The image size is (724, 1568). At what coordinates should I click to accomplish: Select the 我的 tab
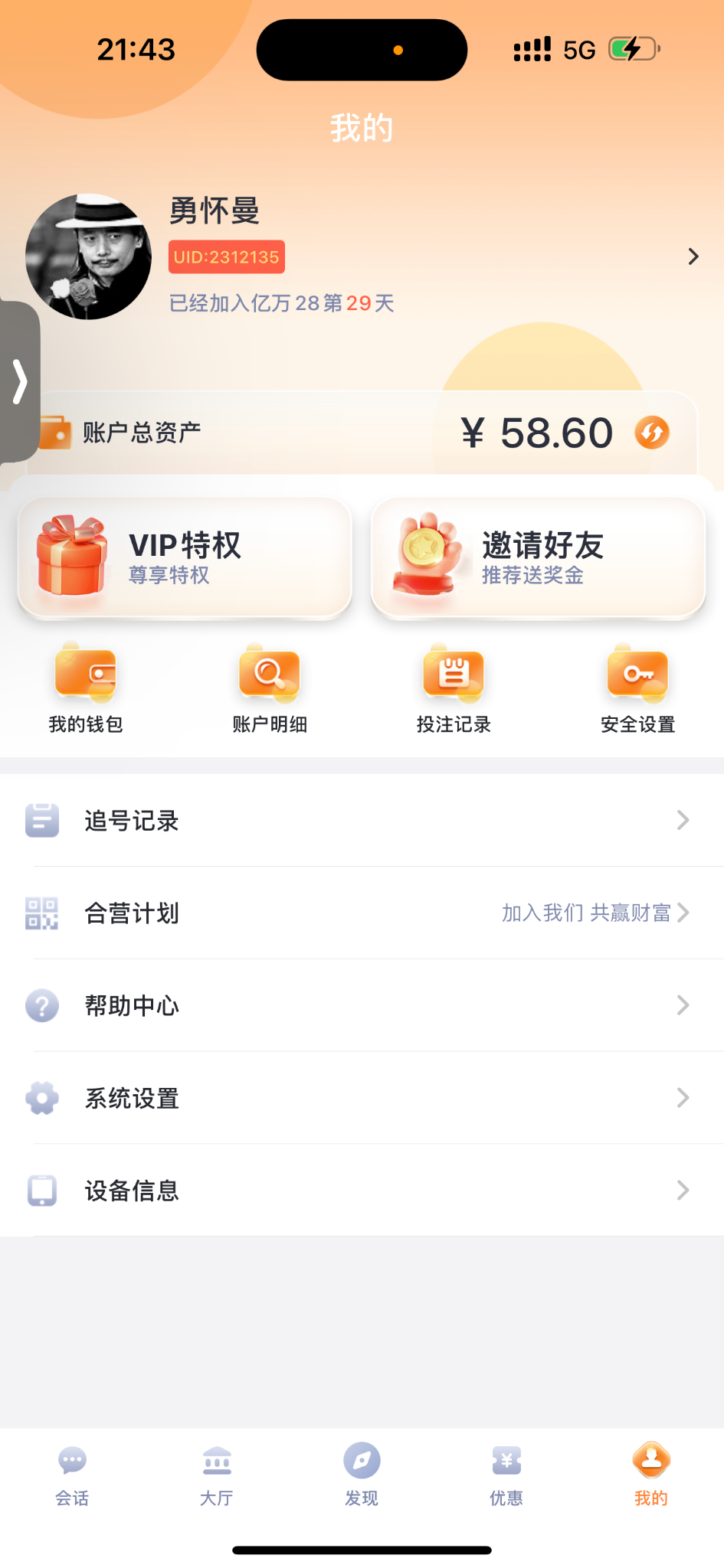(651, 1475)
